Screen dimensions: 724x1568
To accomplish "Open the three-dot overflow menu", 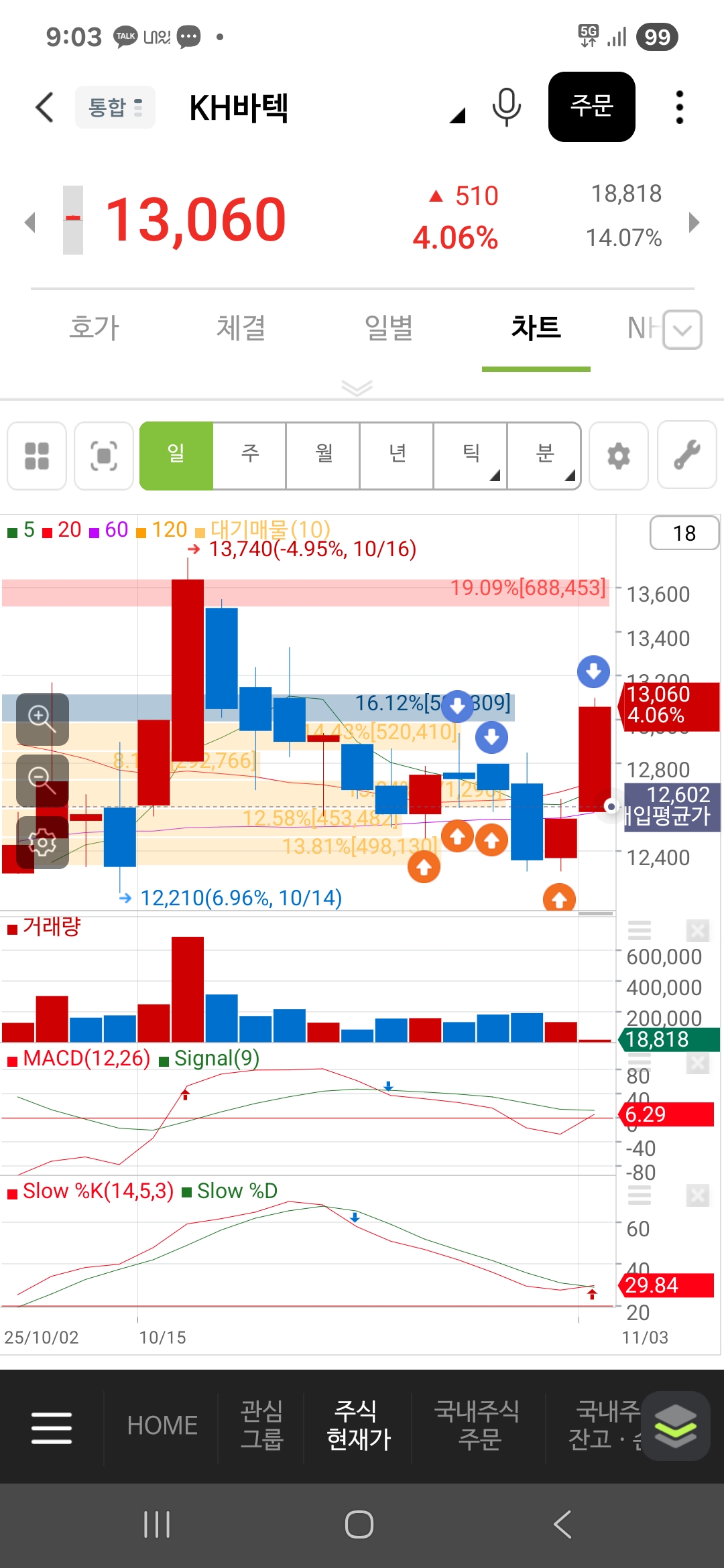I will [x=679, y=107].
